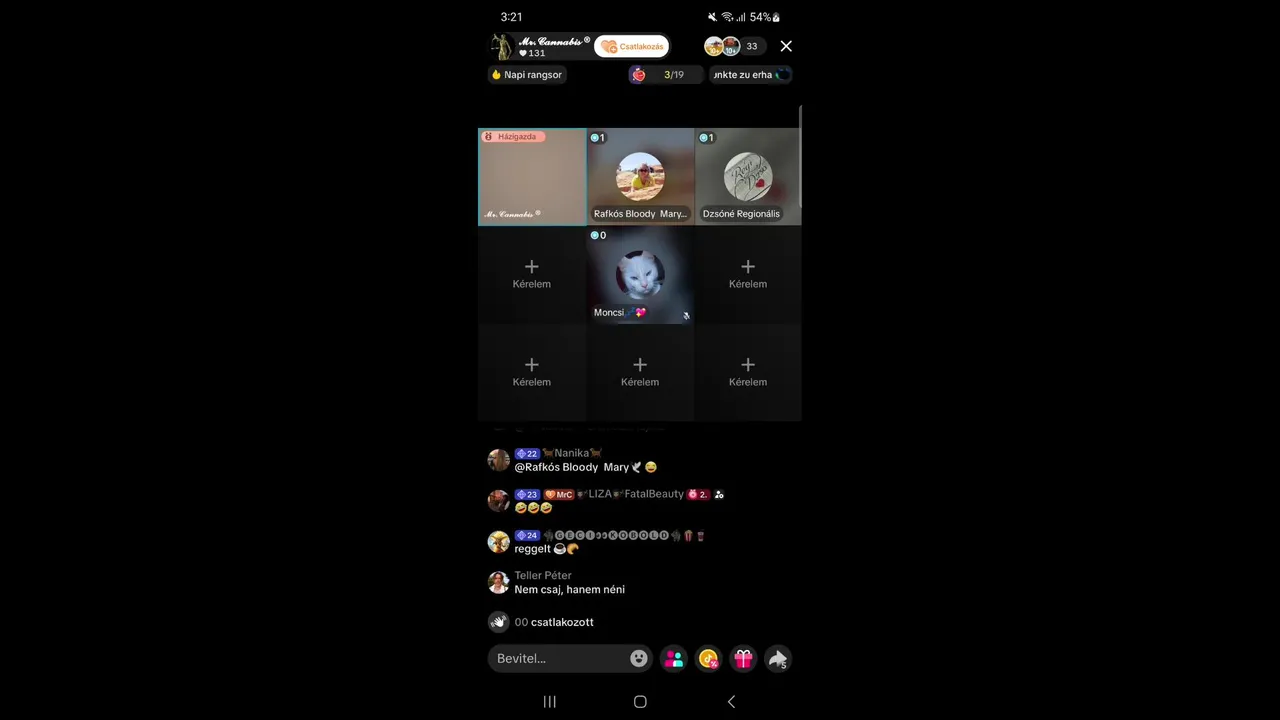The height and width of the screenshot is (720, 1280).
Task: Open the 3/19 task progress chip
Action: pyautogui.click(x=665, y=75)
